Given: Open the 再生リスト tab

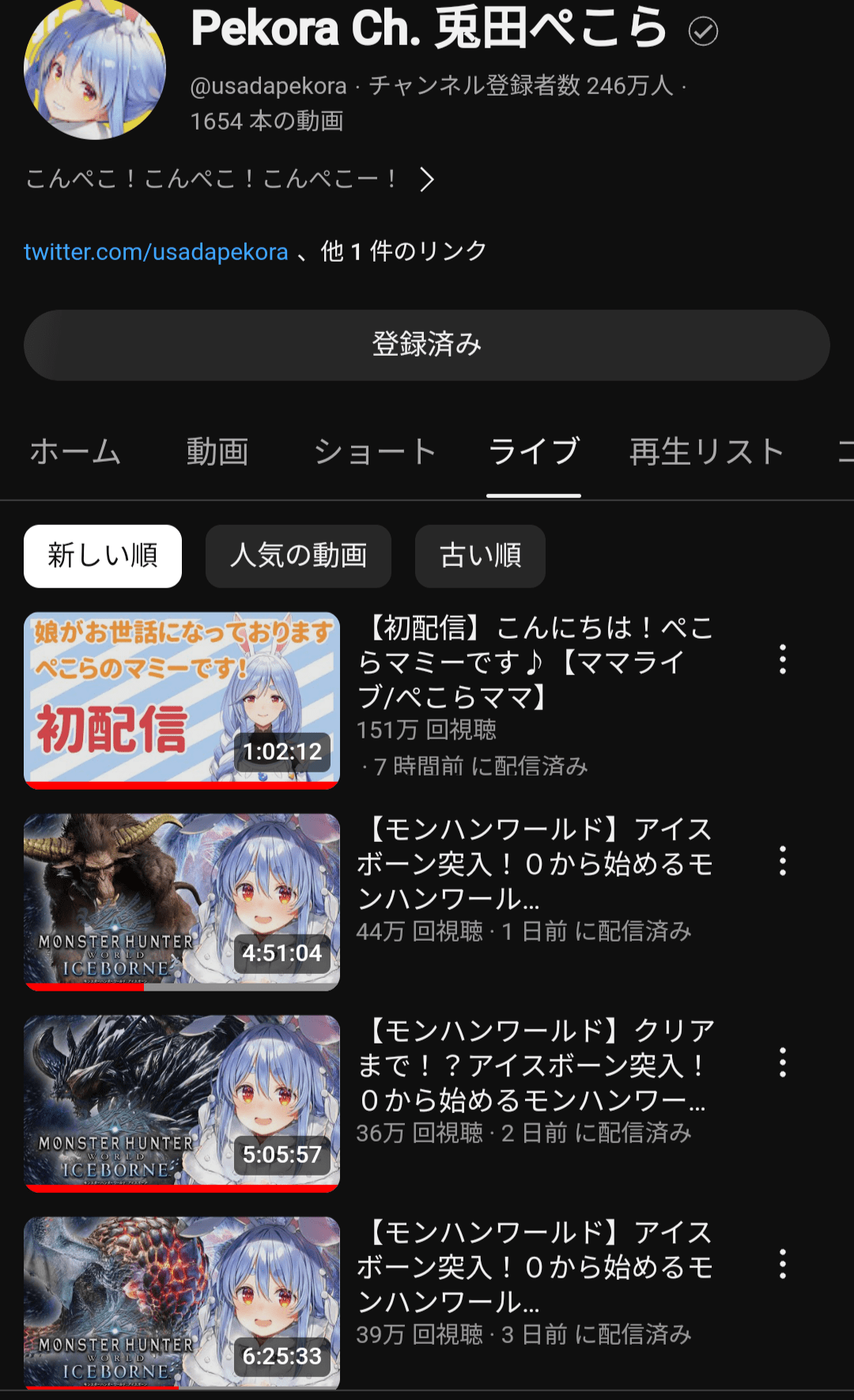Looking at the screenshot, I should [706, 452].
